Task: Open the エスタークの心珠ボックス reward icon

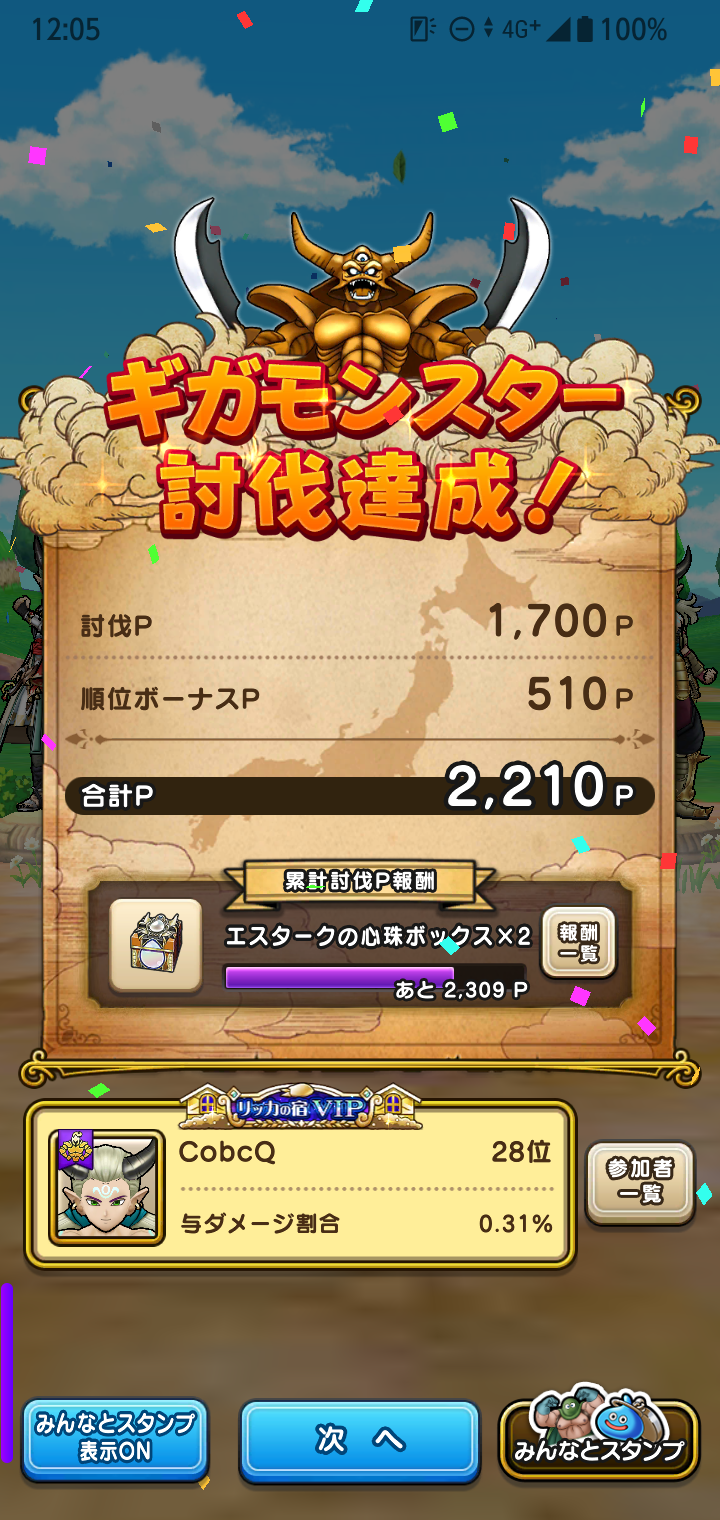Action: (155, 945)
